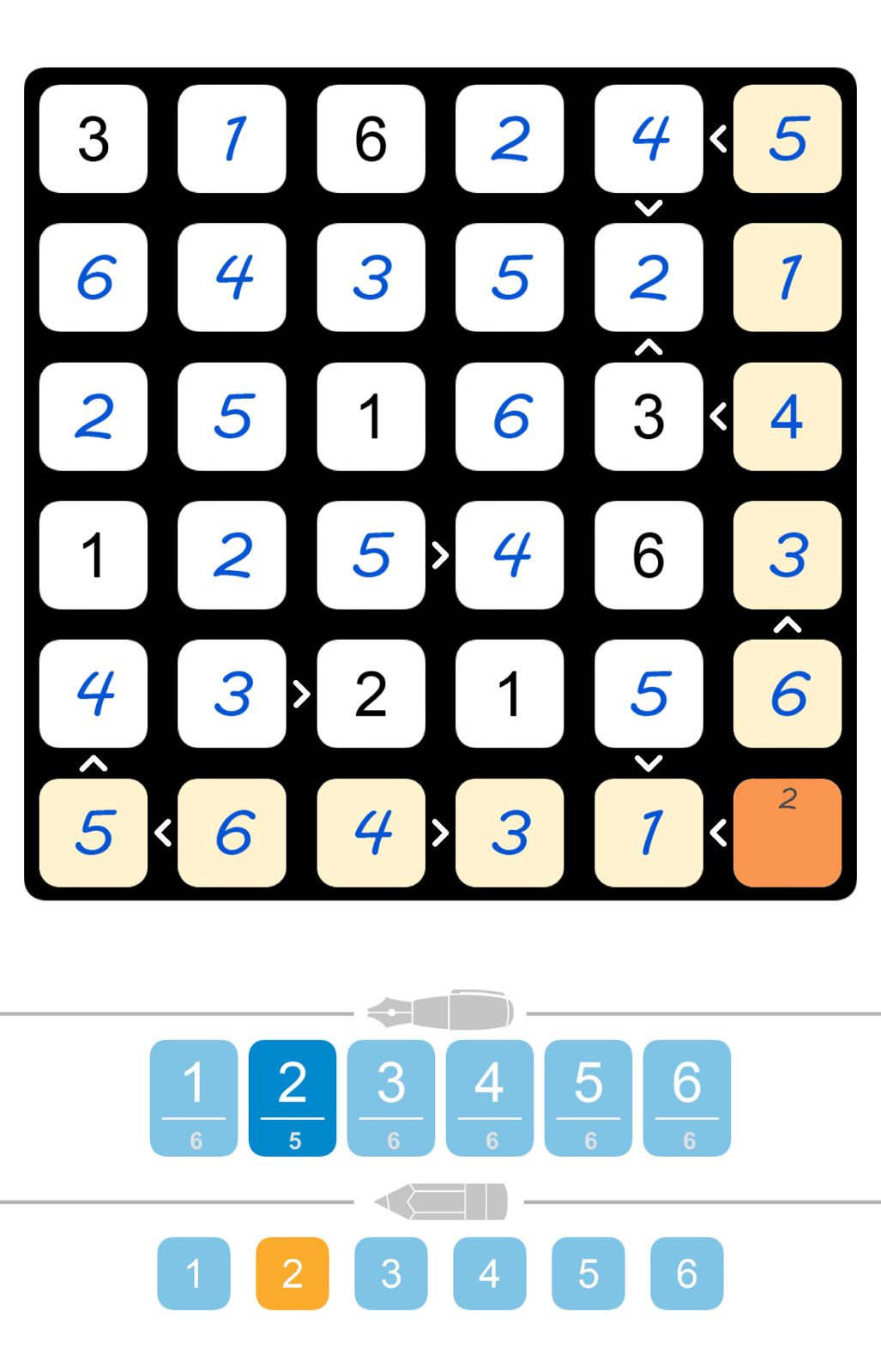Choose pen number 3 tile
The height and width of the screenshot is (1372, 881).
point(391,1093)
